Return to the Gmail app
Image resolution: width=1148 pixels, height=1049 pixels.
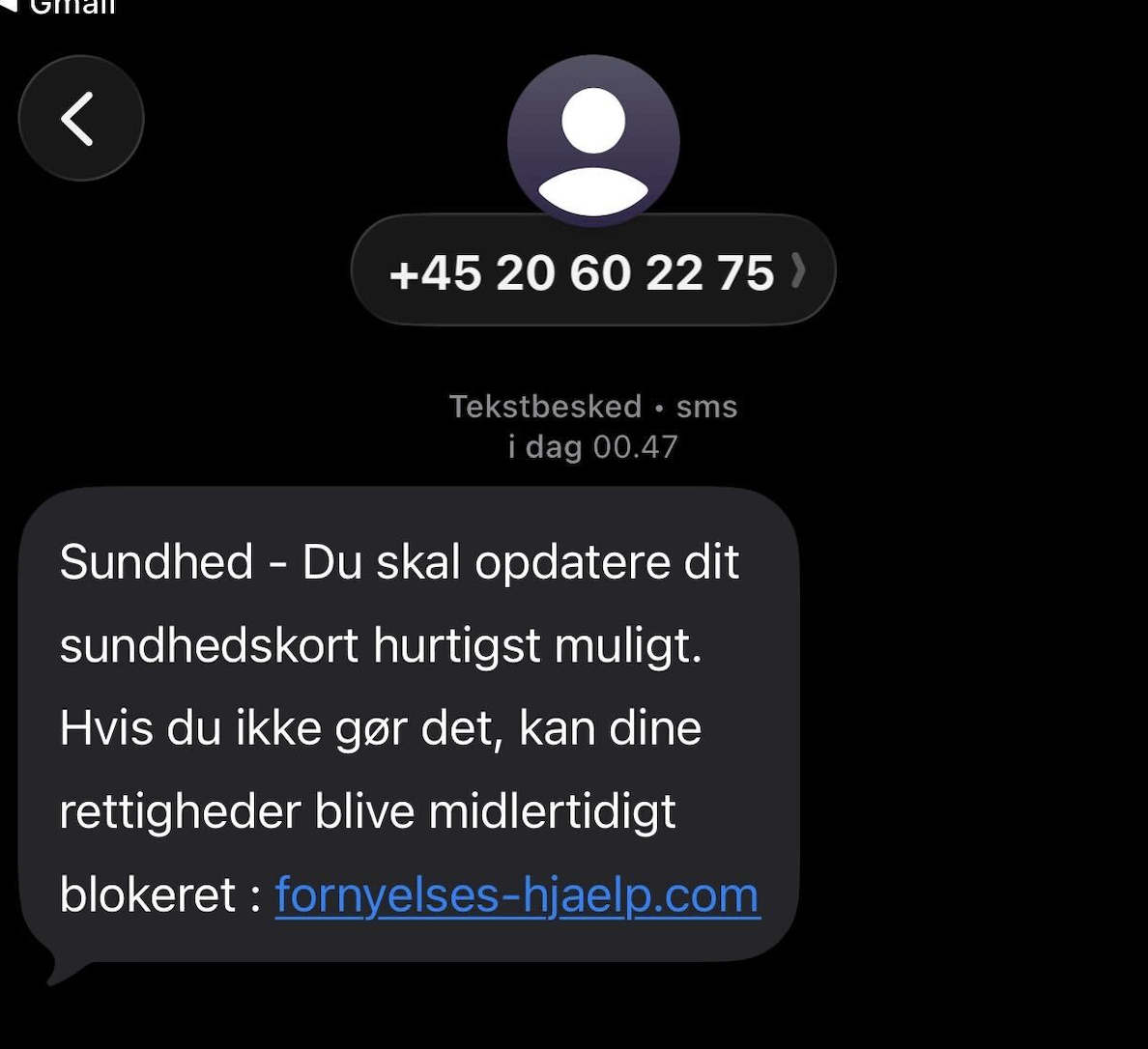pyautogui.click(x=62, y=8)
